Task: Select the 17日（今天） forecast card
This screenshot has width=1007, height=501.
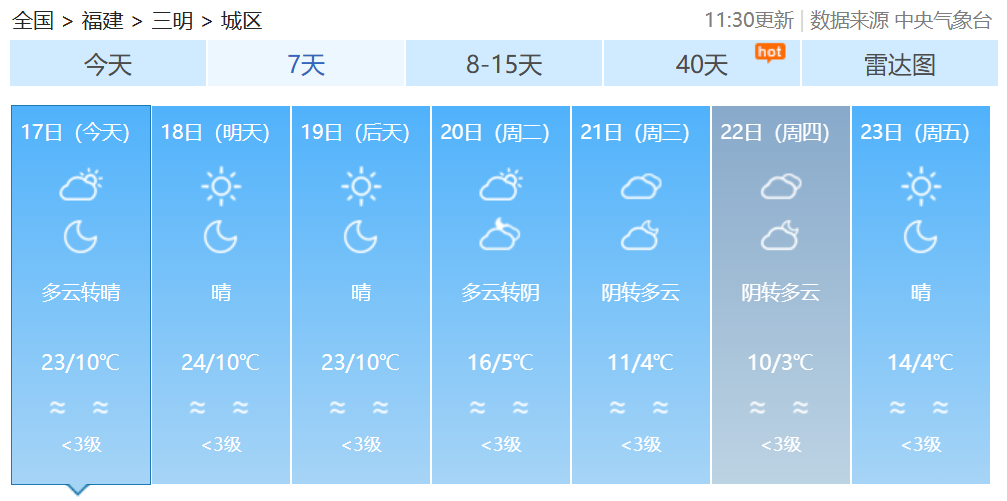Action: click(81, 295)
